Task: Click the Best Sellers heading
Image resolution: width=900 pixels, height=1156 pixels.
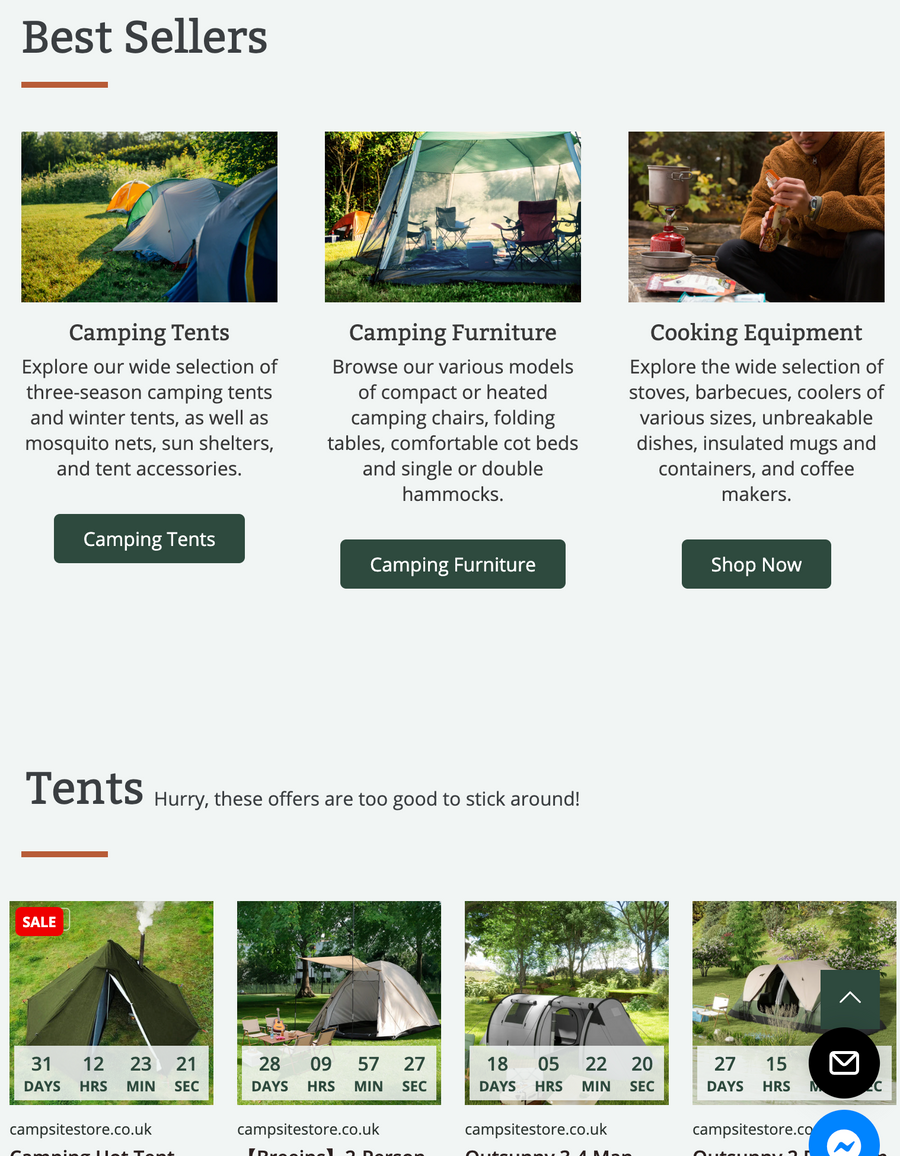Action: tap(144, 37)
